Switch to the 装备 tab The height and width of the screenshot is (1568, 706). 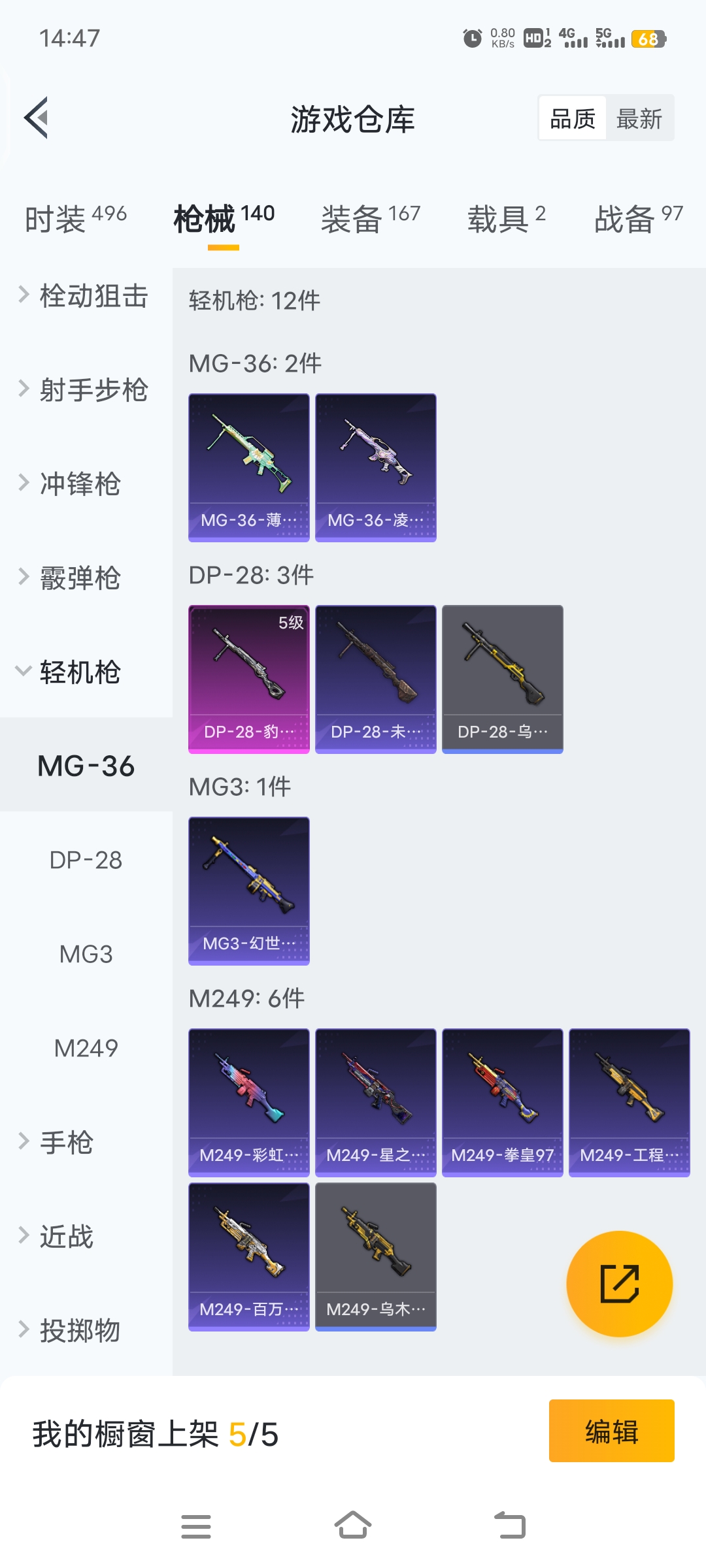point(370,219)
